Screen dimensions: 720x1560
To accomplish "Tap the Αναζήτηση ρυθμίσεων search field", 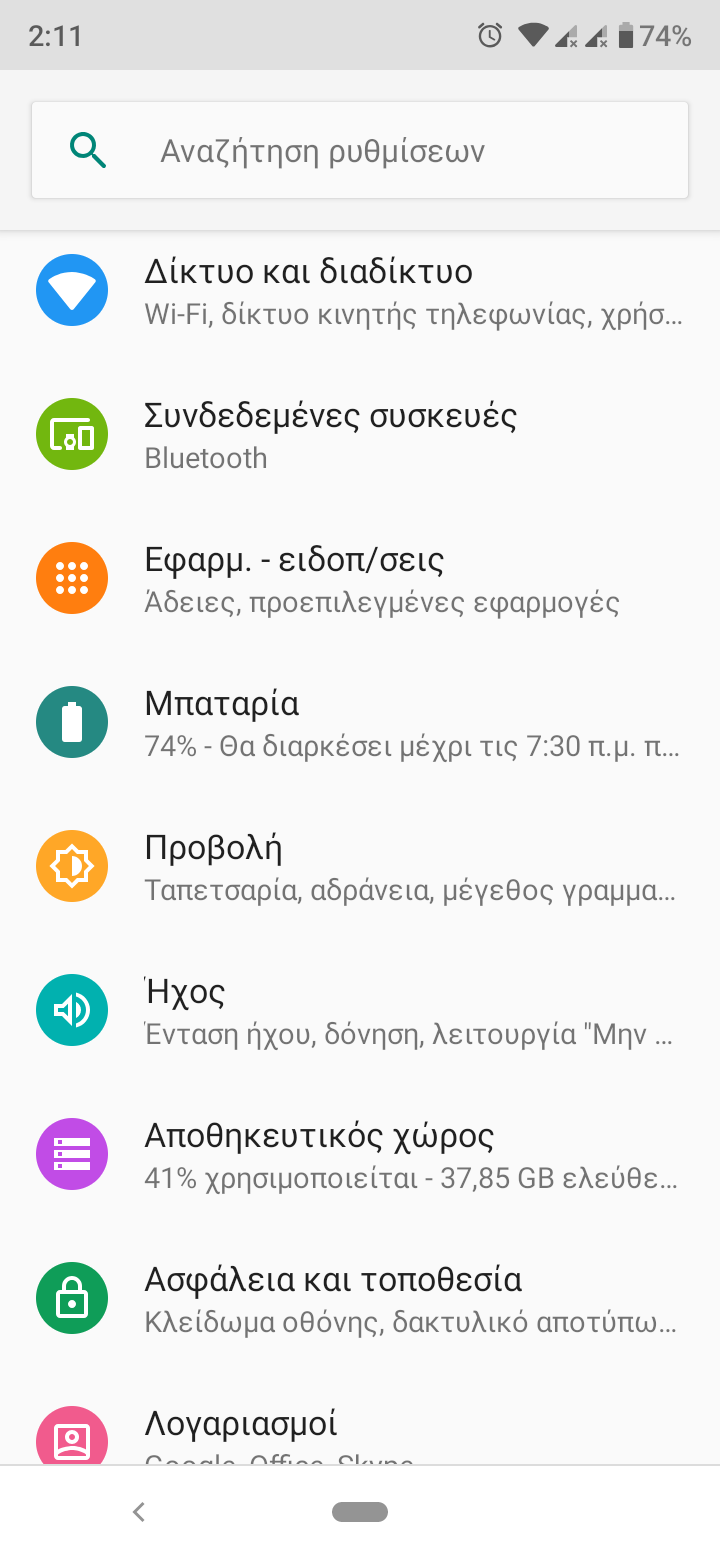I will point(360,150).
